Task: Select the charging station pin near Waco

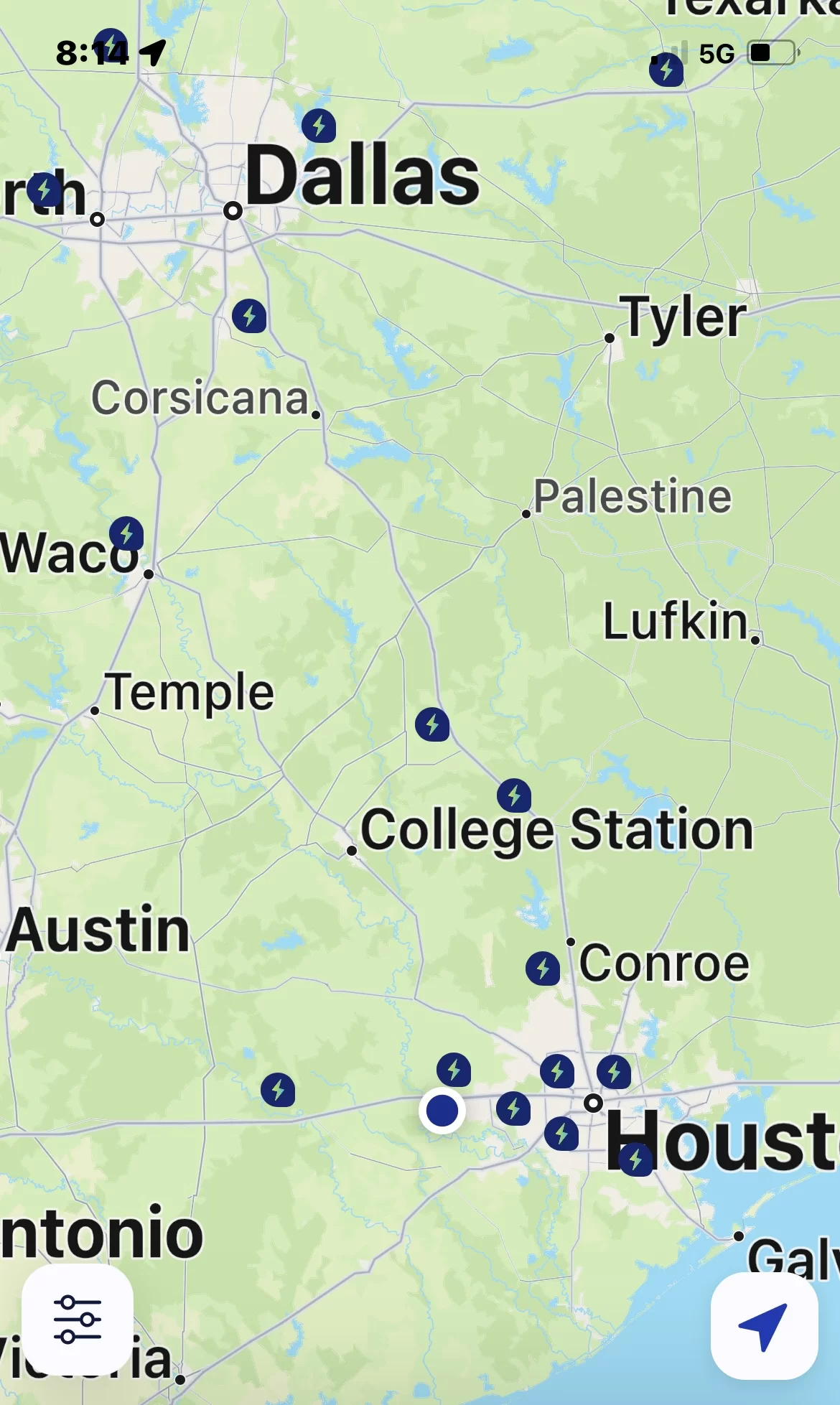Action: click(126, 534)
